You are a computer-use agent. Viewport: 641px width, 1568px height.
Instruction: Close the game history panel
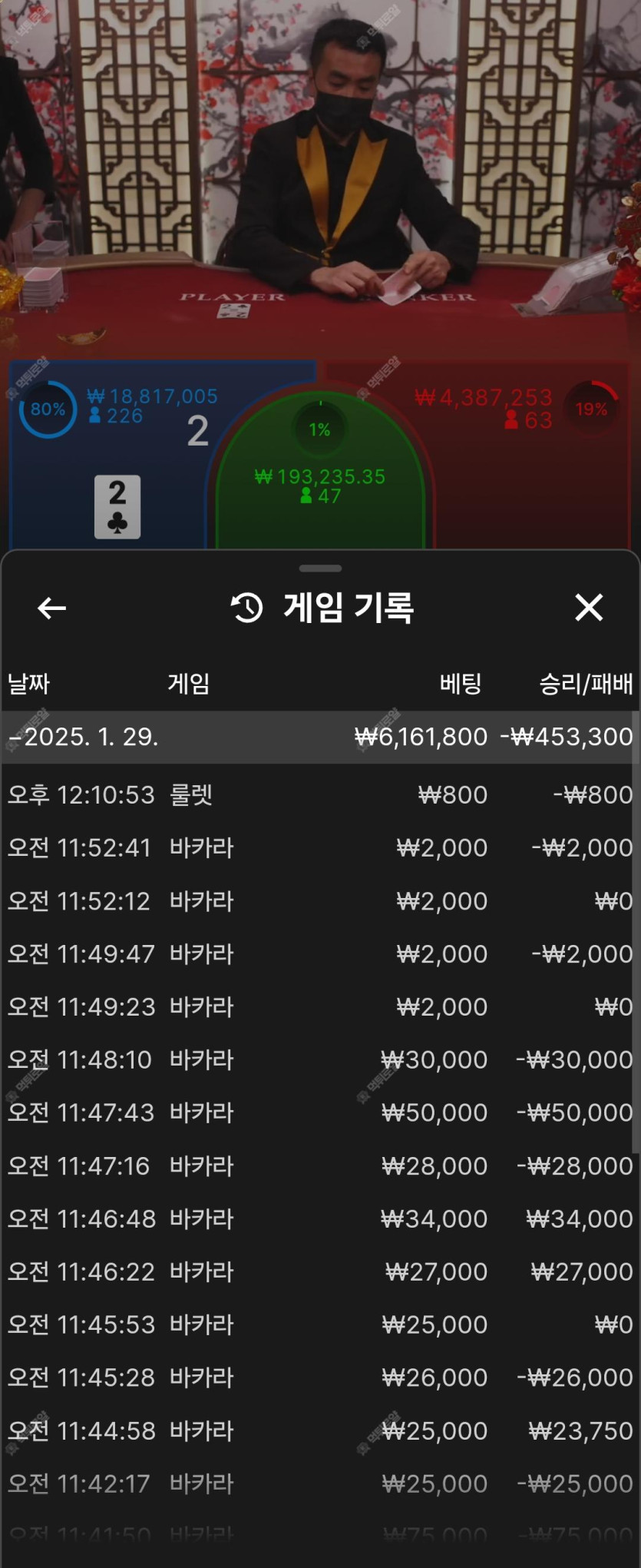(589, 608)
